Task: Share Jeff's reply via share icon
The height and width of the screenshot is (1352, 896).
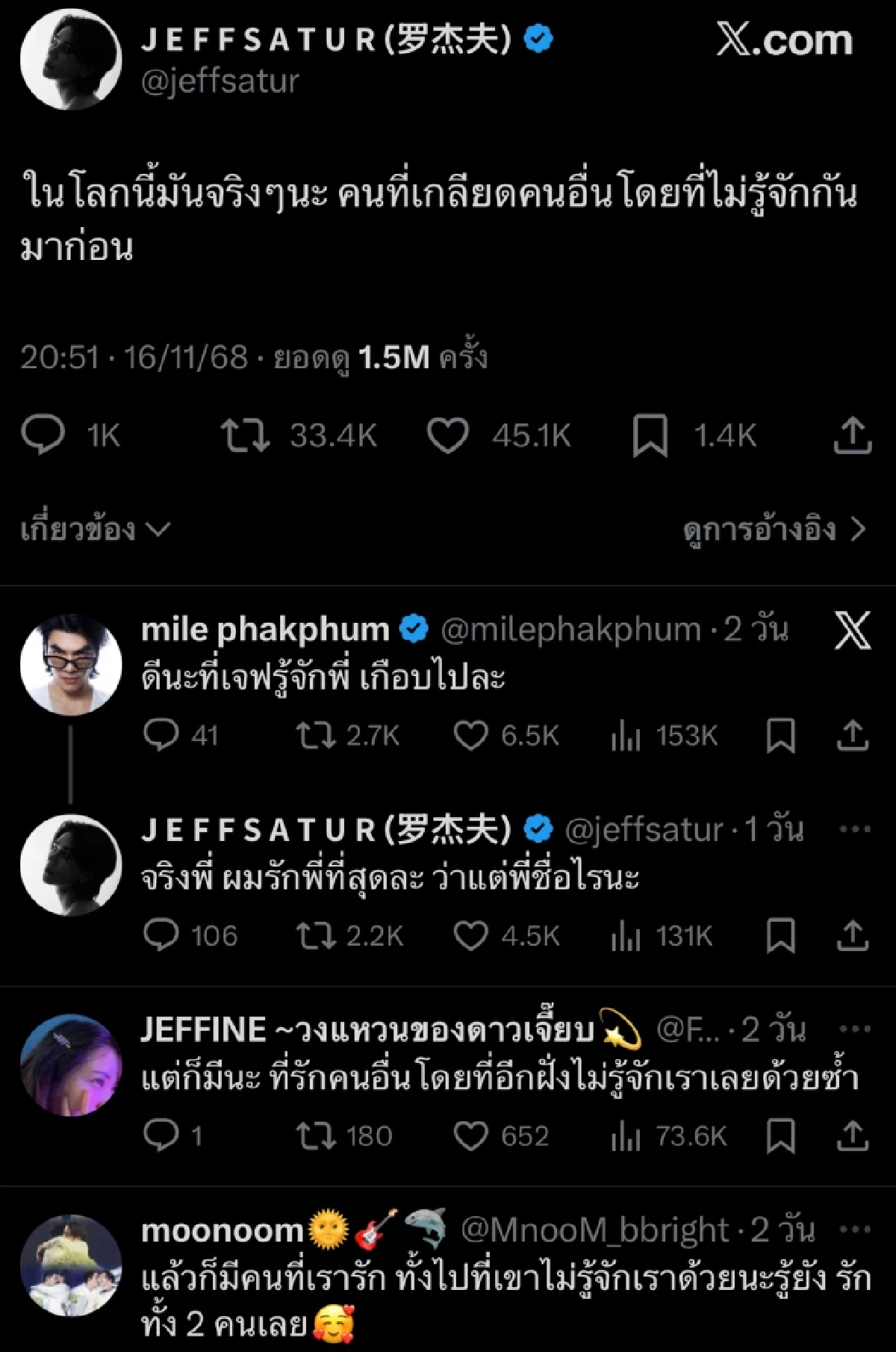Action: 851,935
